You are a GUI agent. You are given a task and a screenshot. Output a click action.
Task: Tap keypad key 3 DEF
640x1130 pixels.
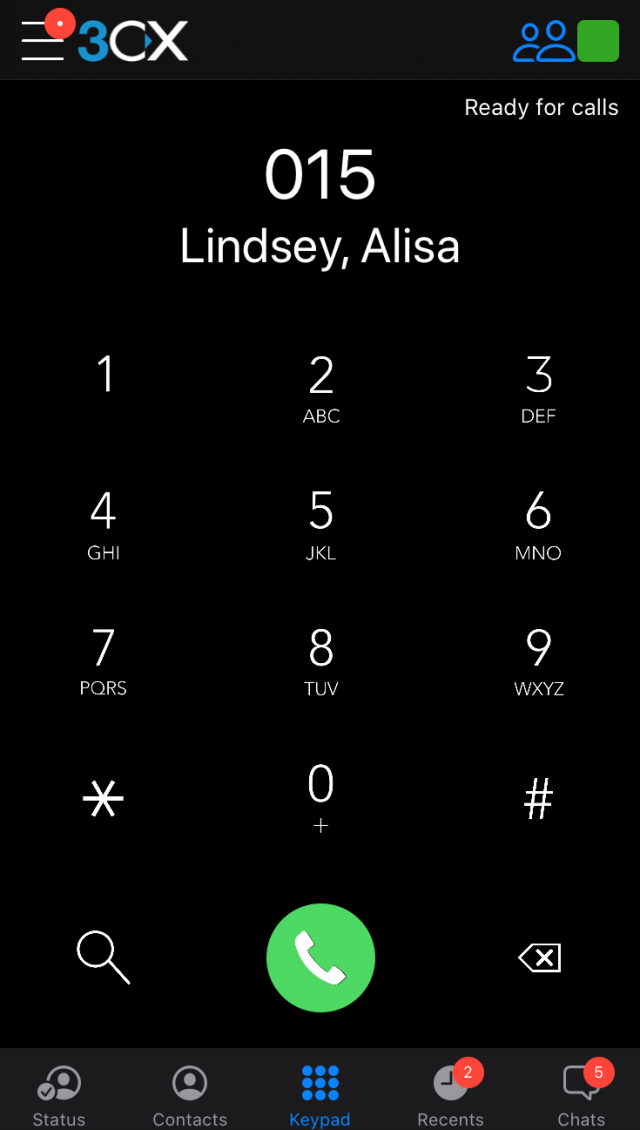[538, 389]
